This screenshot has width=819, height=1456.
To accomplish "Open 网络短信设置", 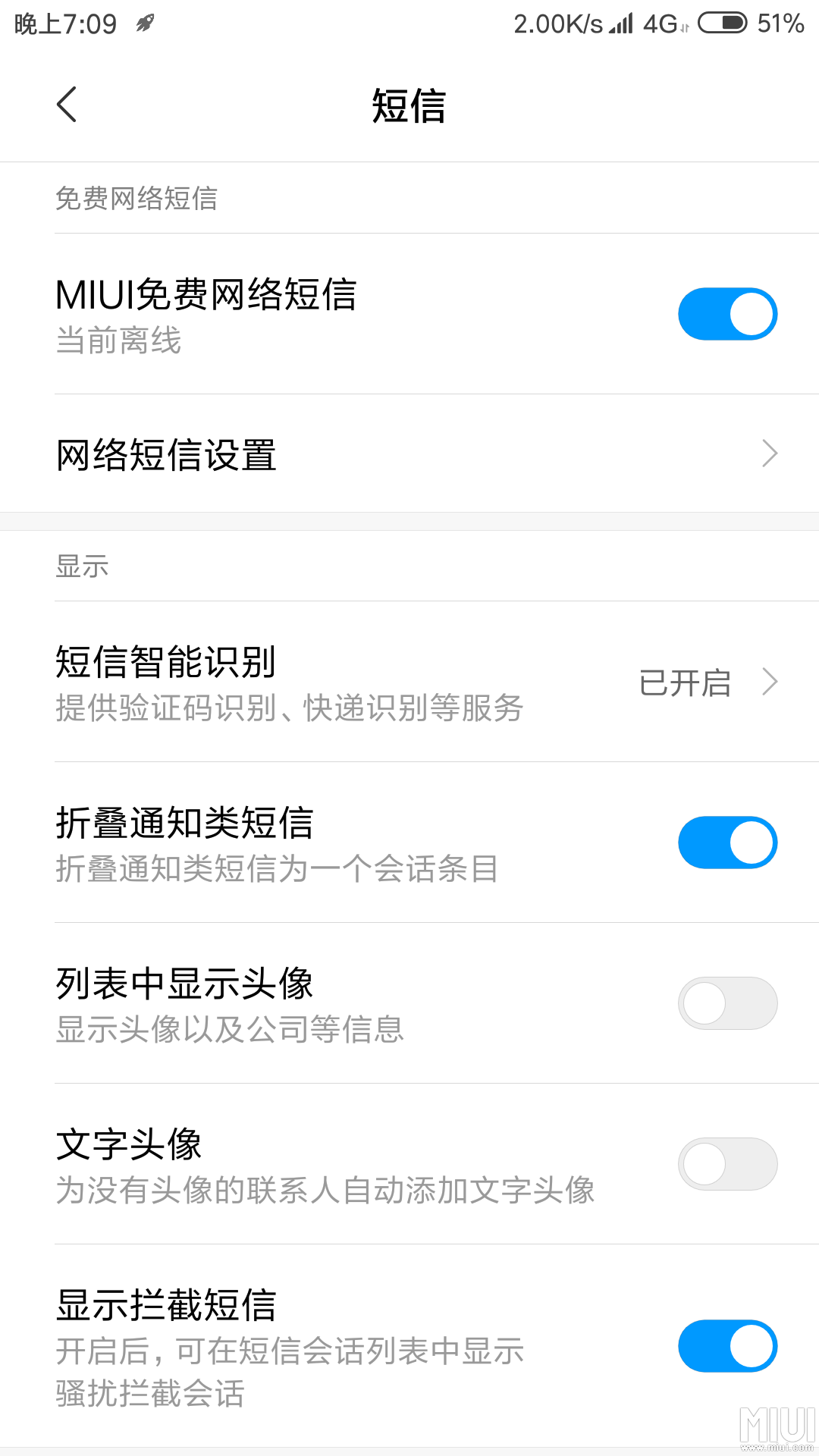I will point(409,453).
